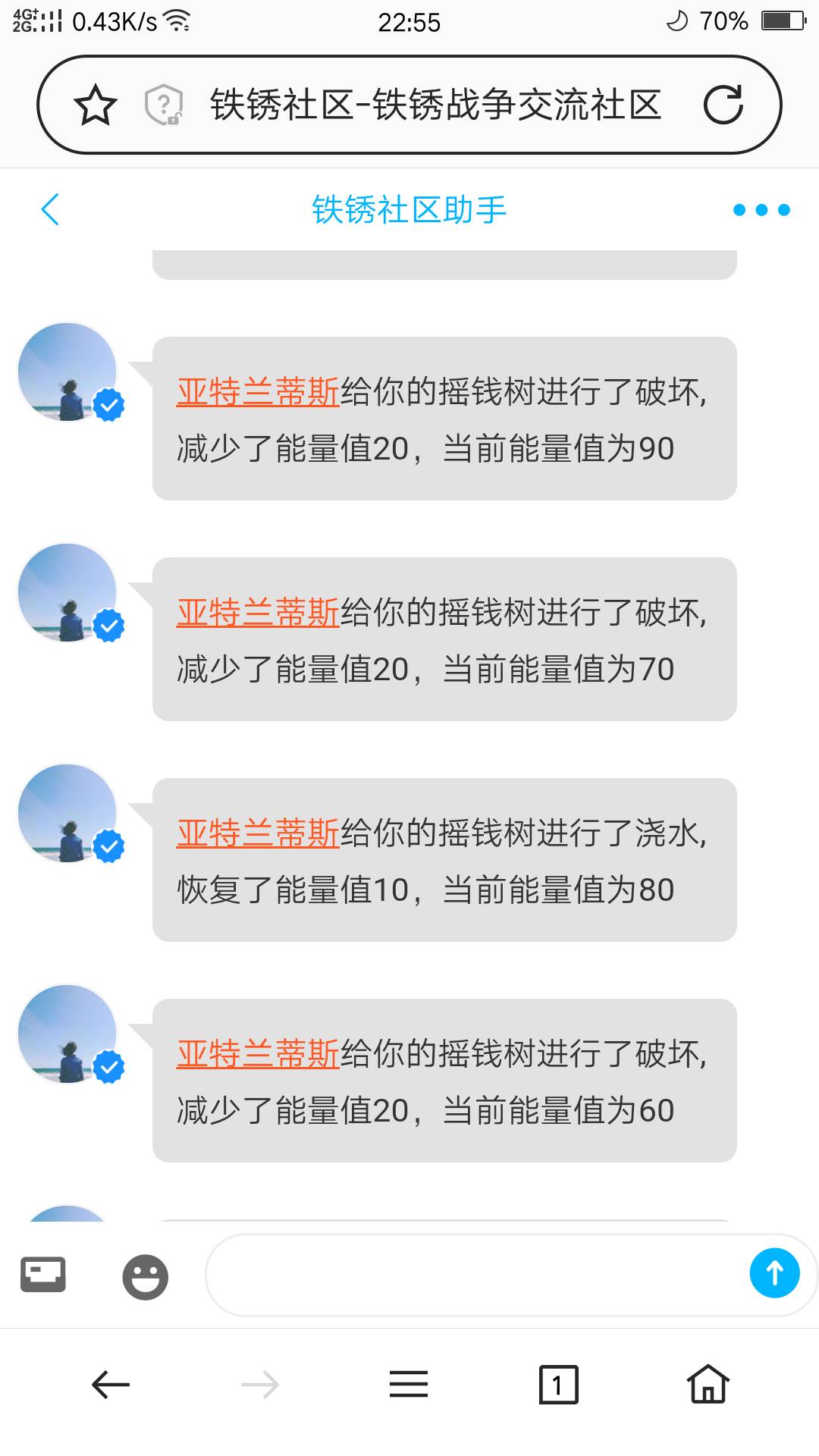Tap the page title in the address bar
The width and height of the screenshot is (819, 1456).
[x=435, y=105]
